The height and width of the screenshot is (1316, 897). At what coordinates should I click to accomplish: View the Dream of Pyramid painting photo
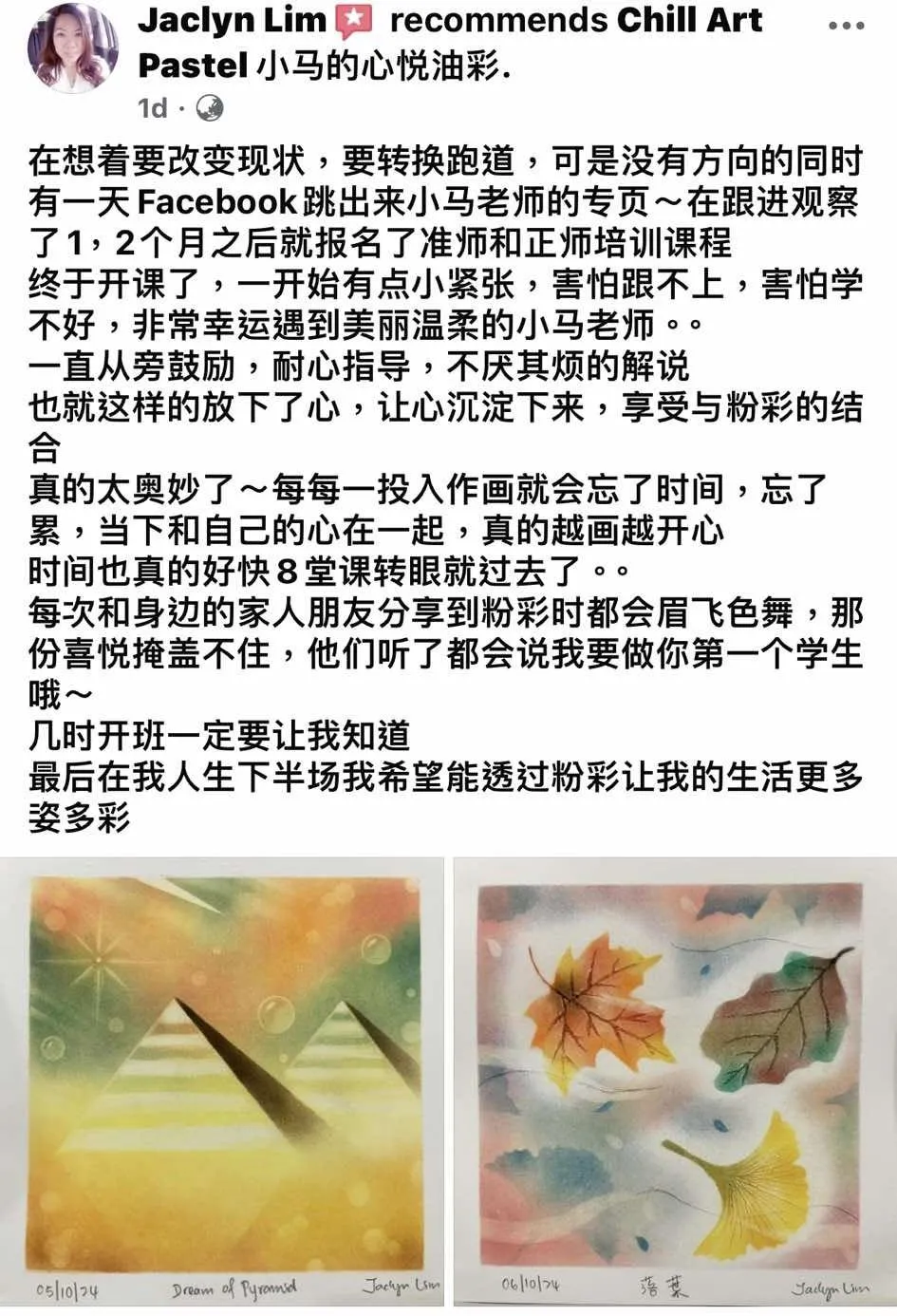(224, 1082)
